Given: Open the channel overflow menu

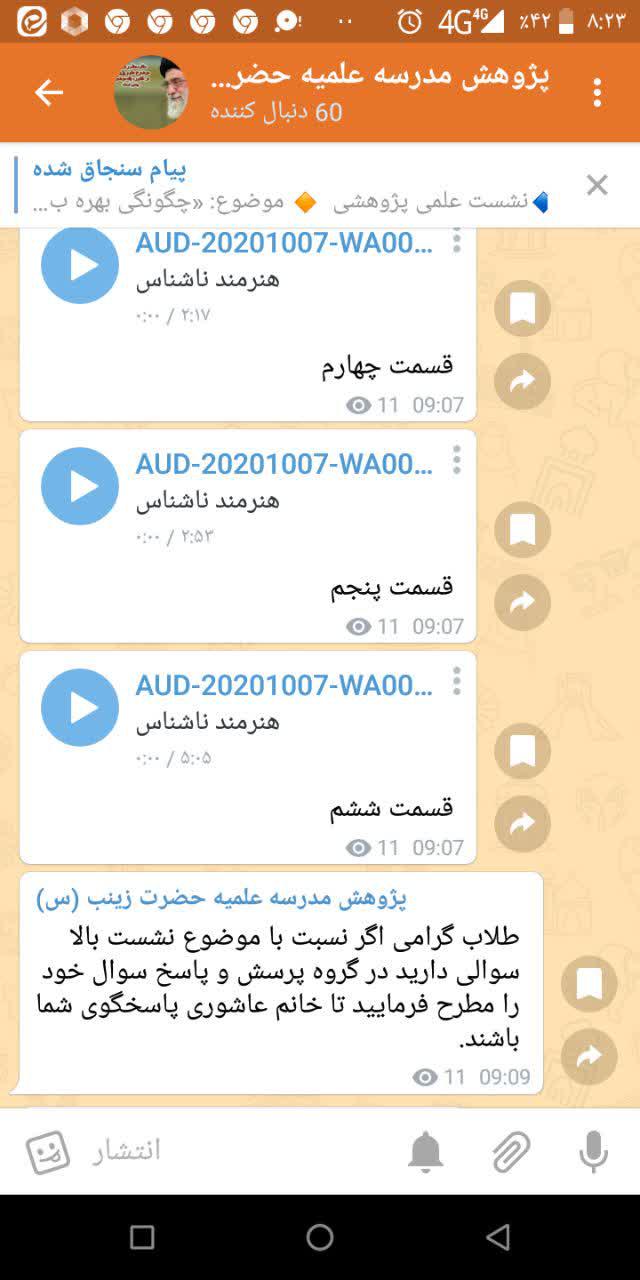Looking at the screenshot, I should click(597, 93).
